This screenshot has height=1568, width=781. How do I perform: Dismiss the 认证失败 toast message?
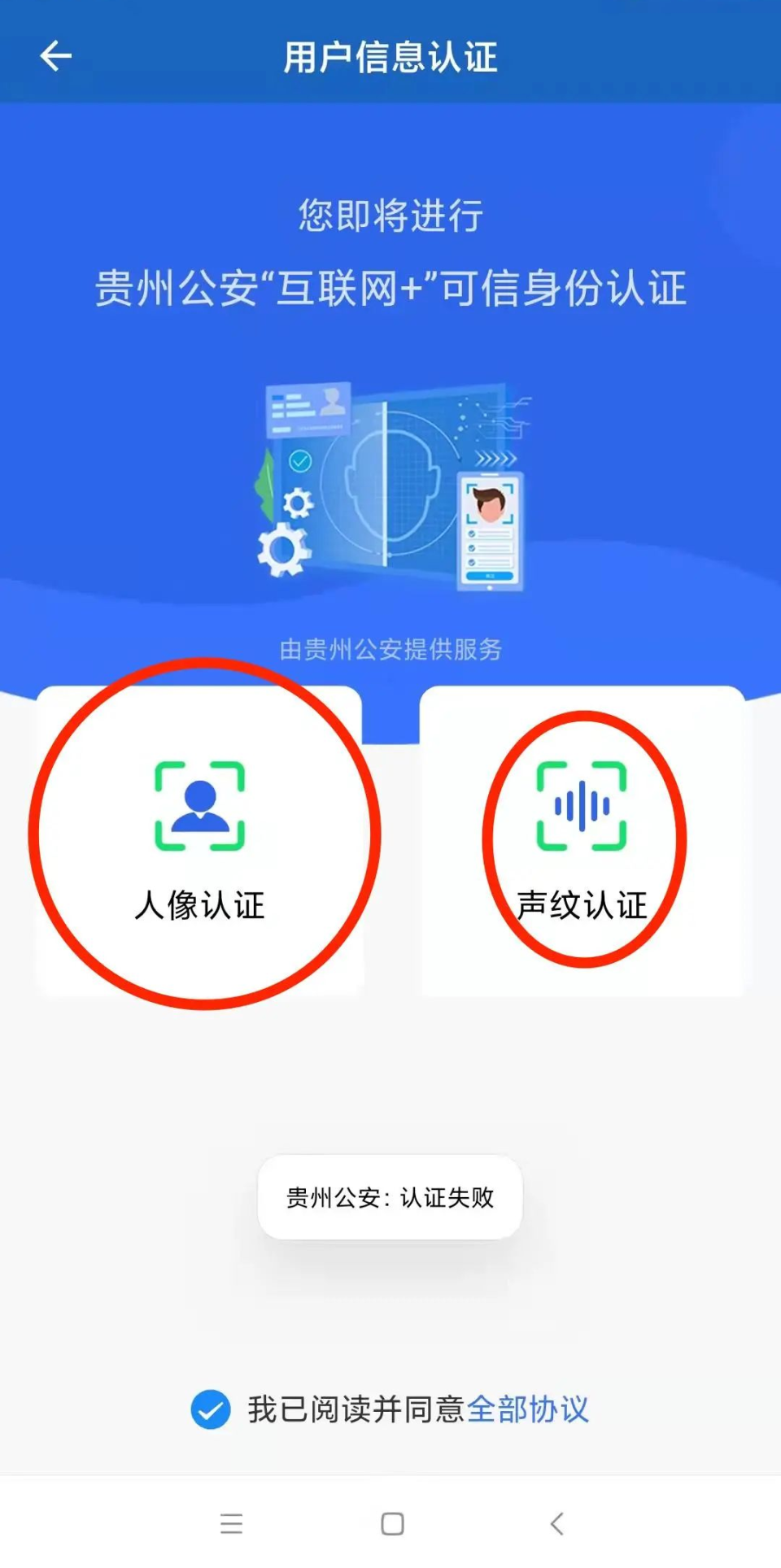point(390,1198)
